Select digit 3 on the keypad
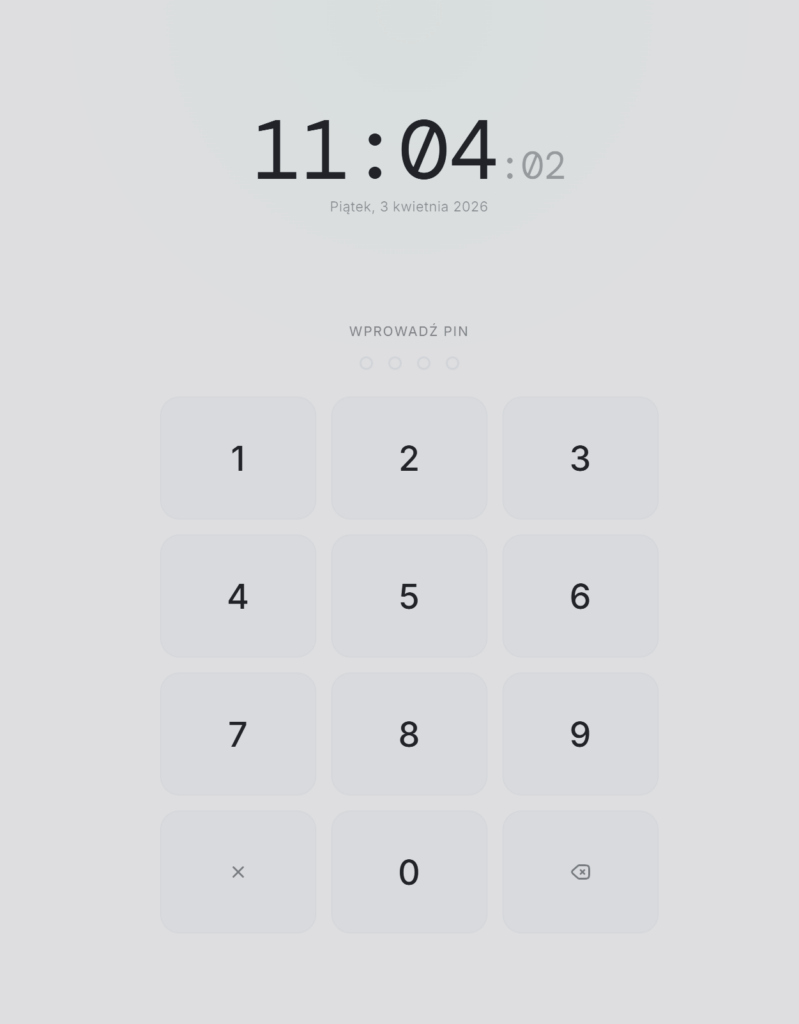 (x=580, y=458)
